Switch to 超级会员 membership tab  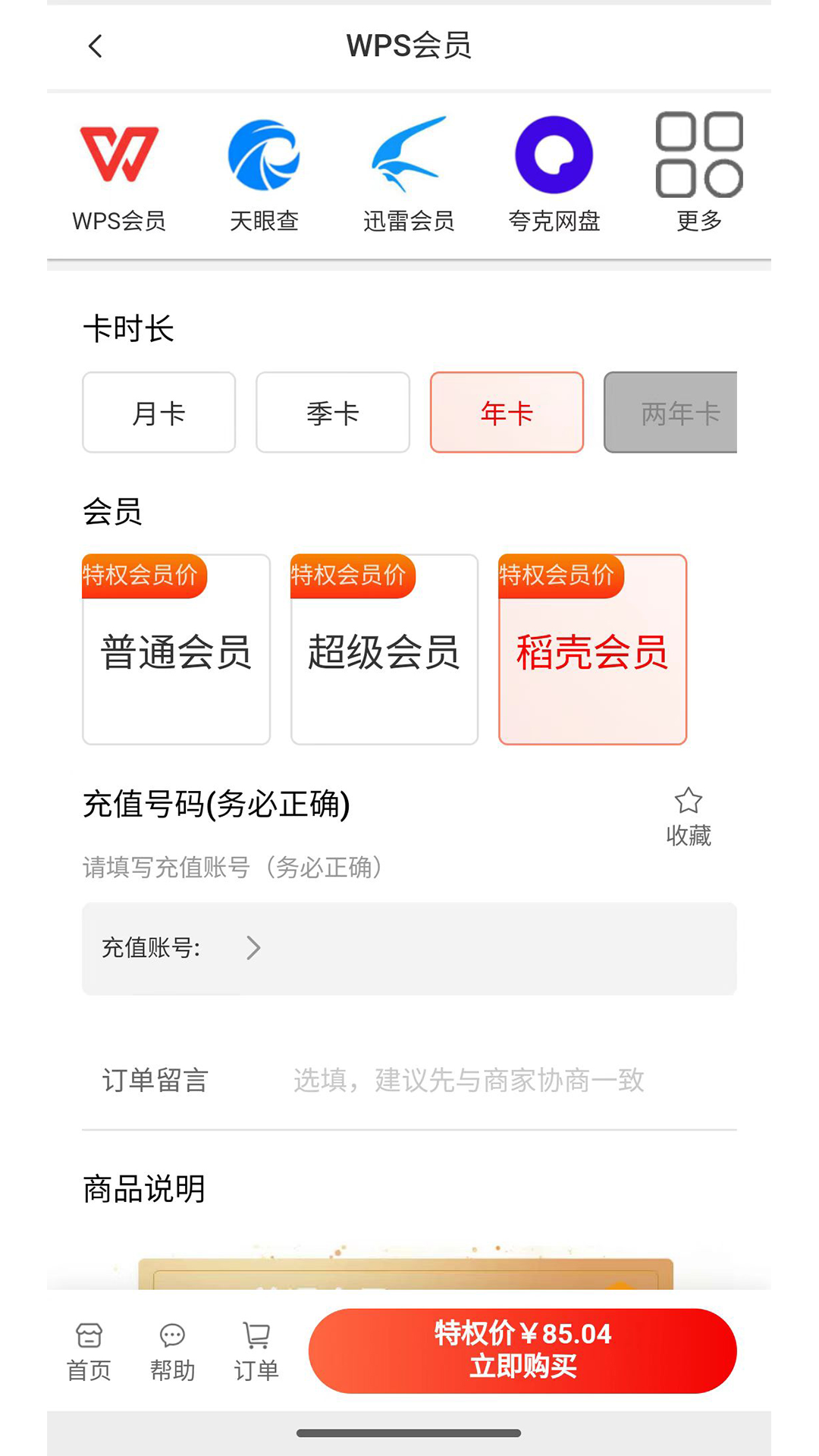(384, 652)
